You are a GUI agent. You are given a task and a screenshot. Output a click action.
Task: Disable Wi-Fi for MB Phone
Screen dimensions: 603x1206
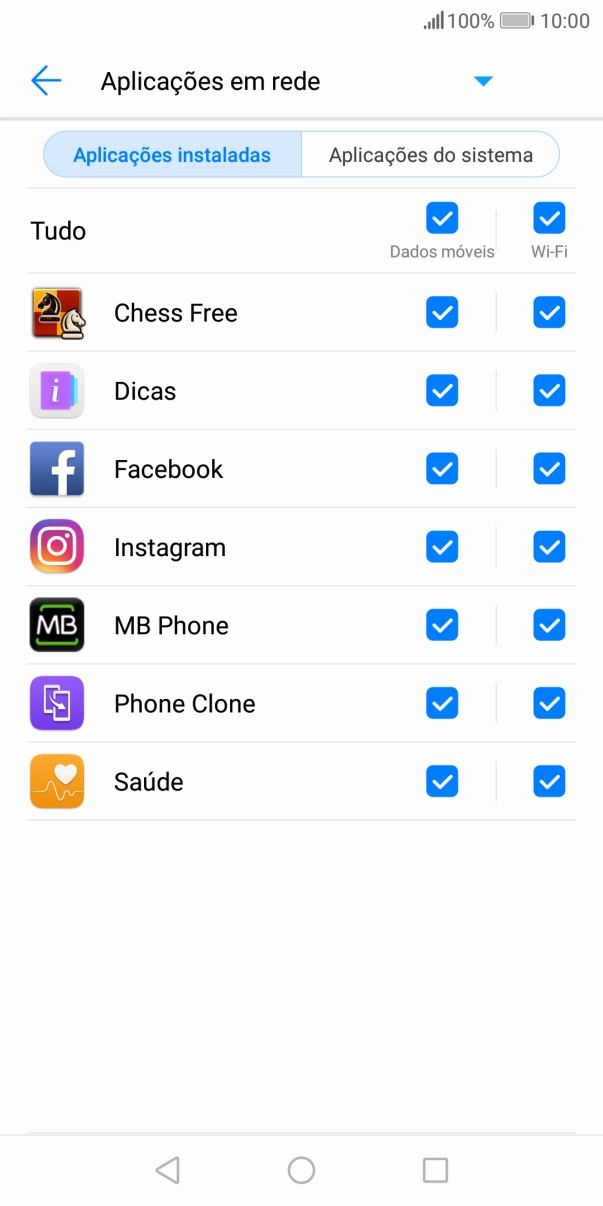(549, 625)
